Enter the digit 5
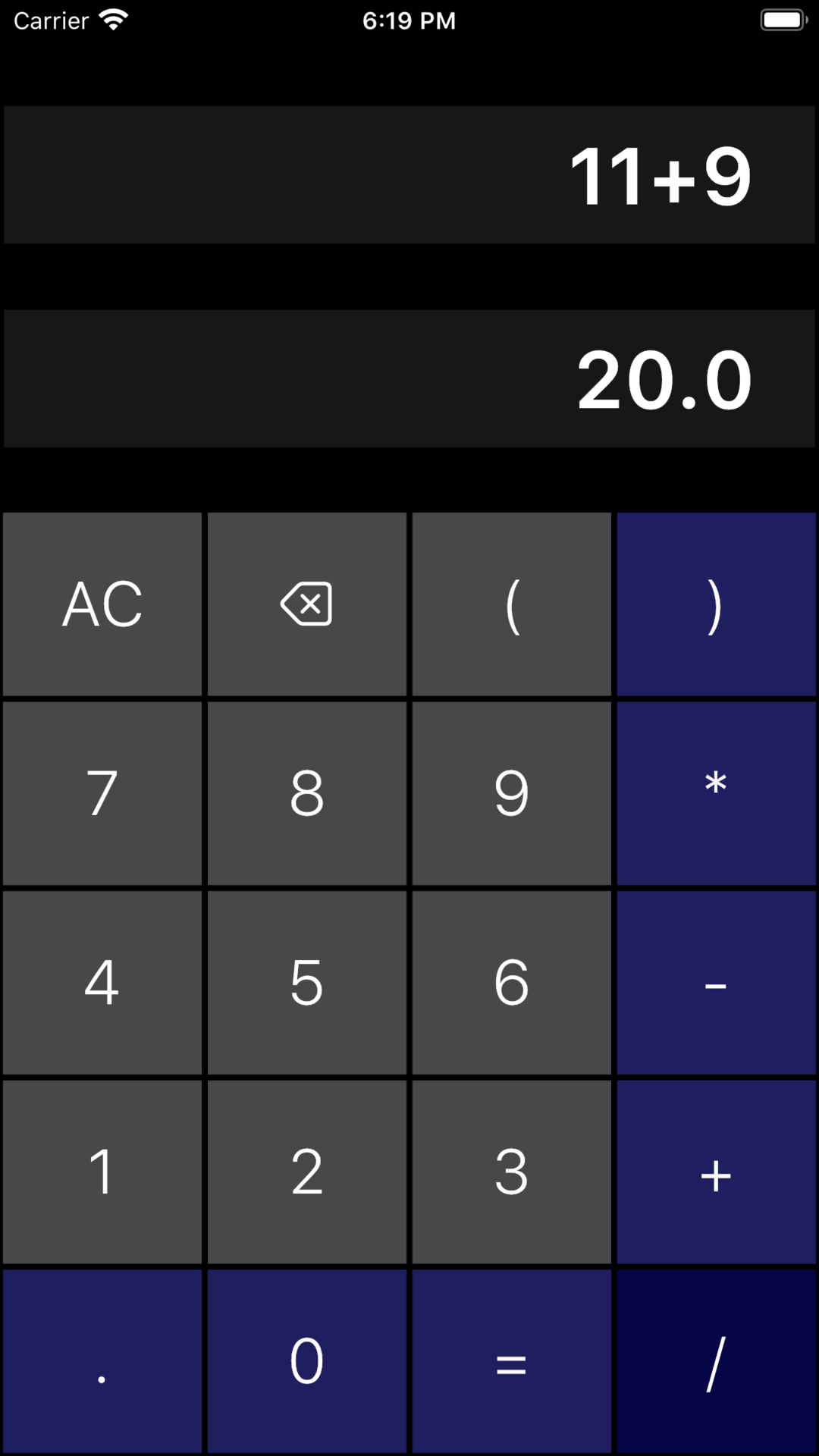This screenshot has width=819, height=1456. tap(307, 983)
